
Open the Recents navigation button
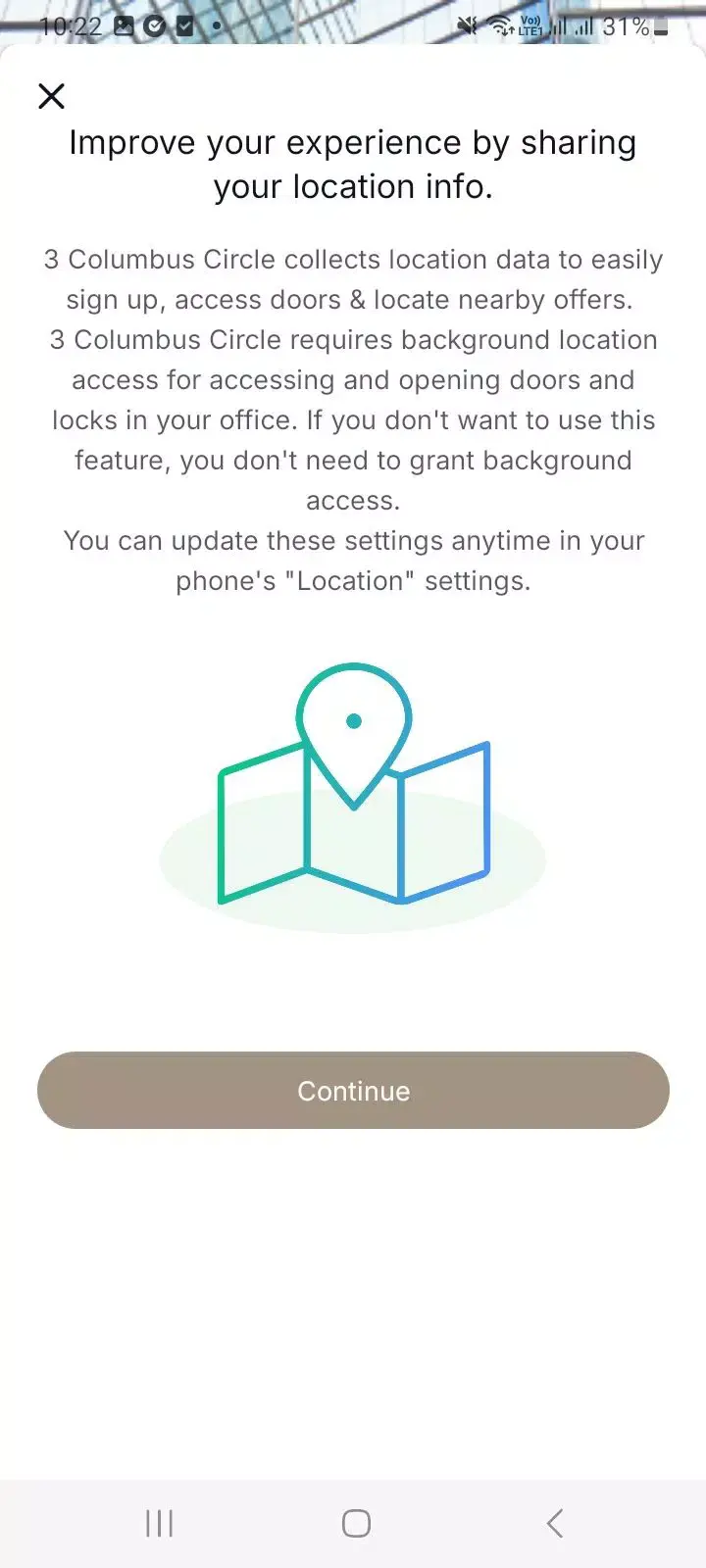click(158, 1522)
